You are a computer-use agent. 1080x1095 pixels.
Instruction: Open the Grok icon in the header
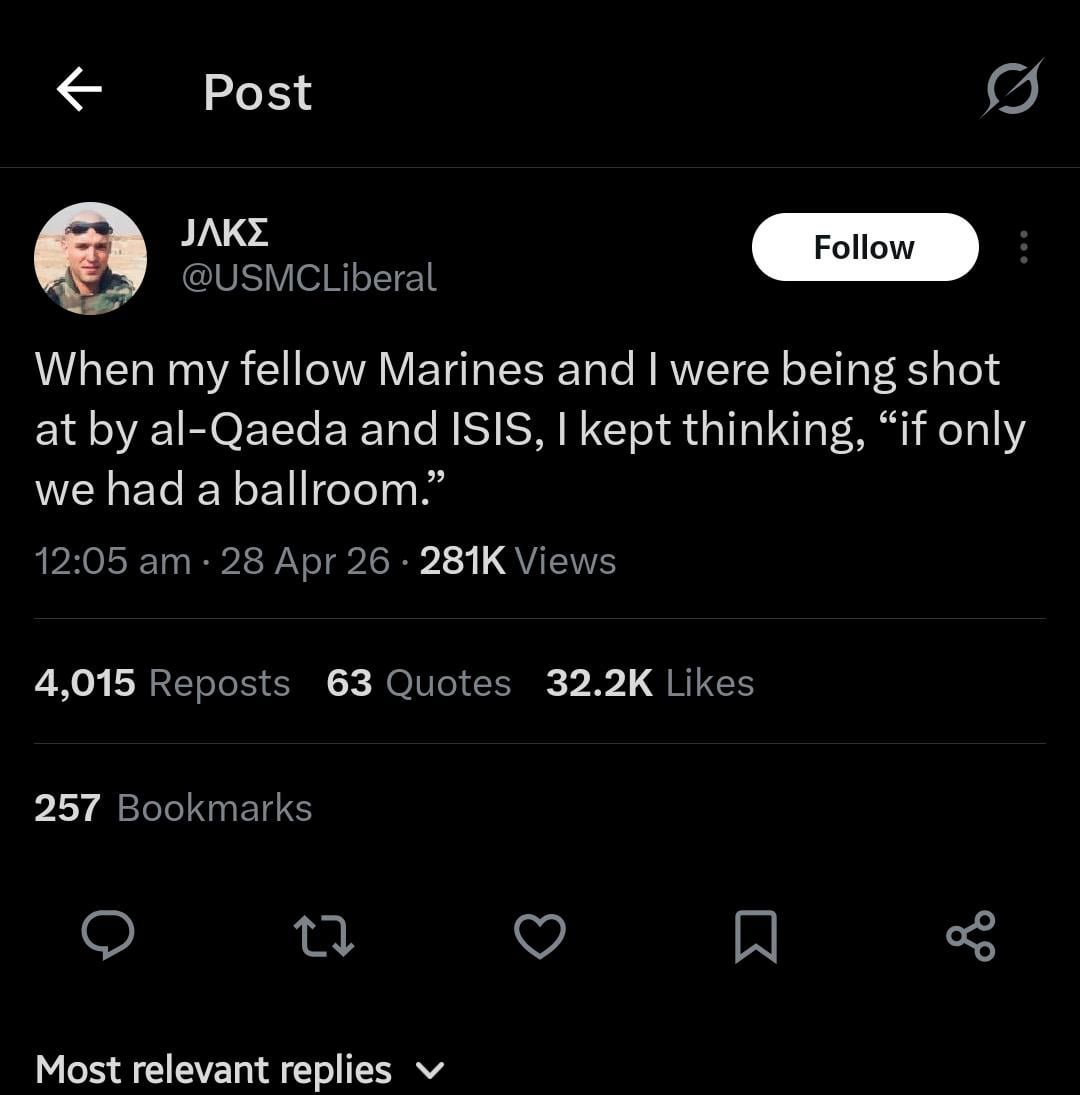tap(1011, 89)
